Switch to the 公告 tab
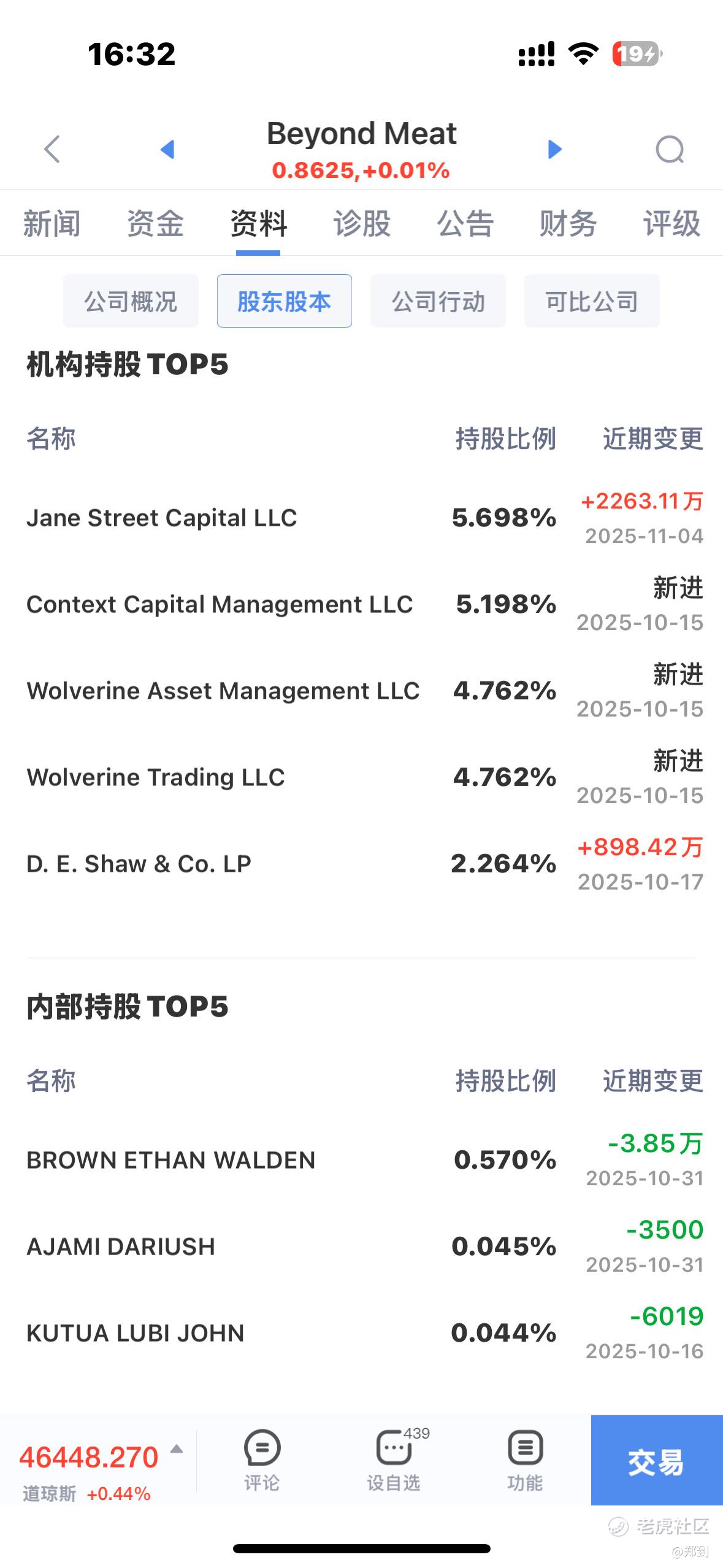The image size is (723, 1568). coord(465,223)
